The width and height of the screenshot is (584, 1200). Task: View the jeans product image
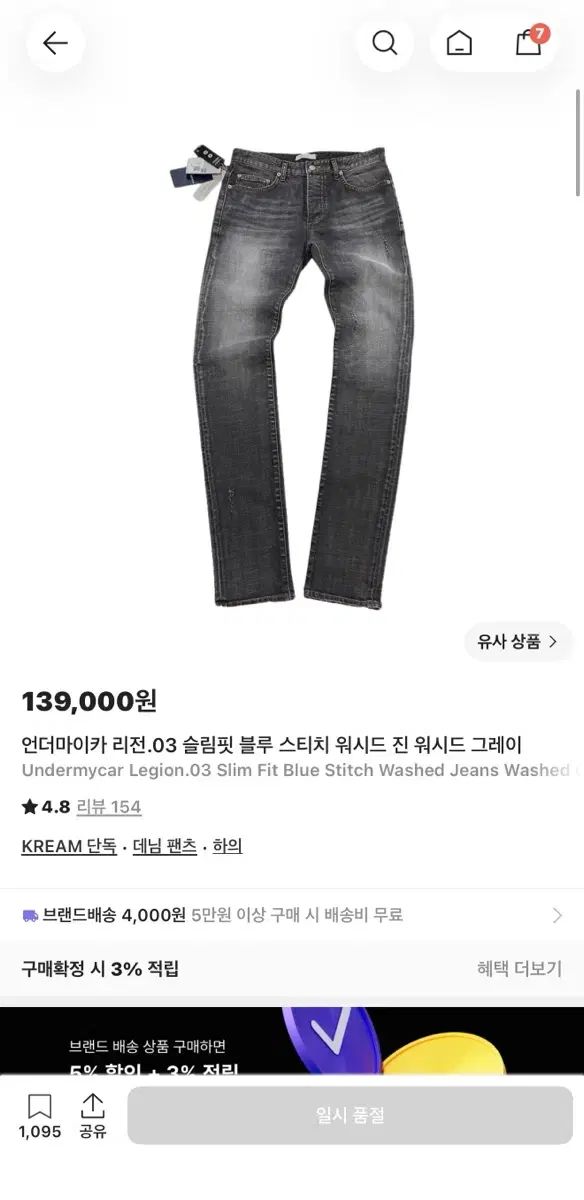tap(292, 375)
